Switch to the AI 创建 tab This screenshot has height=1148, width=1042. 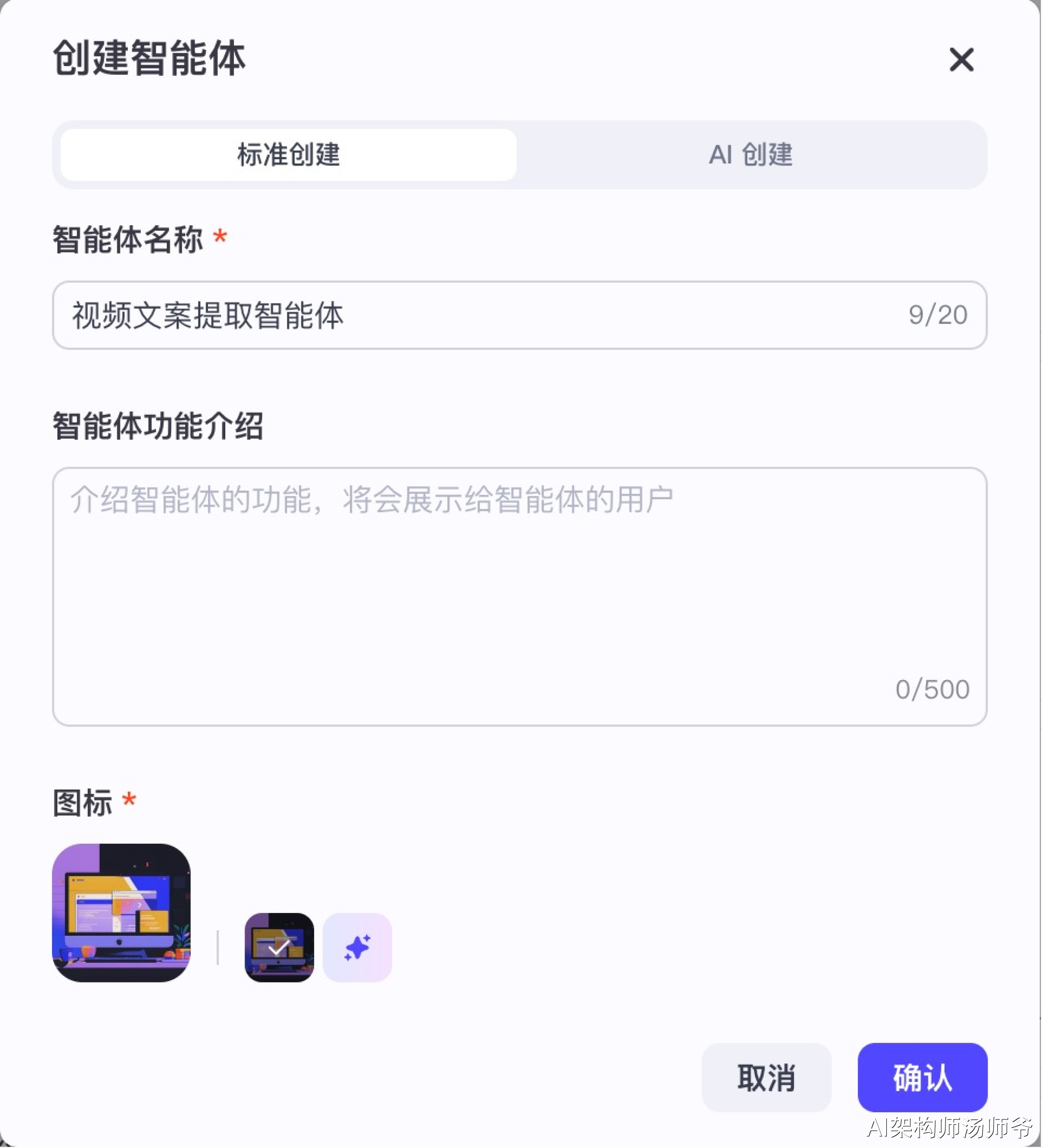point(751,155)
